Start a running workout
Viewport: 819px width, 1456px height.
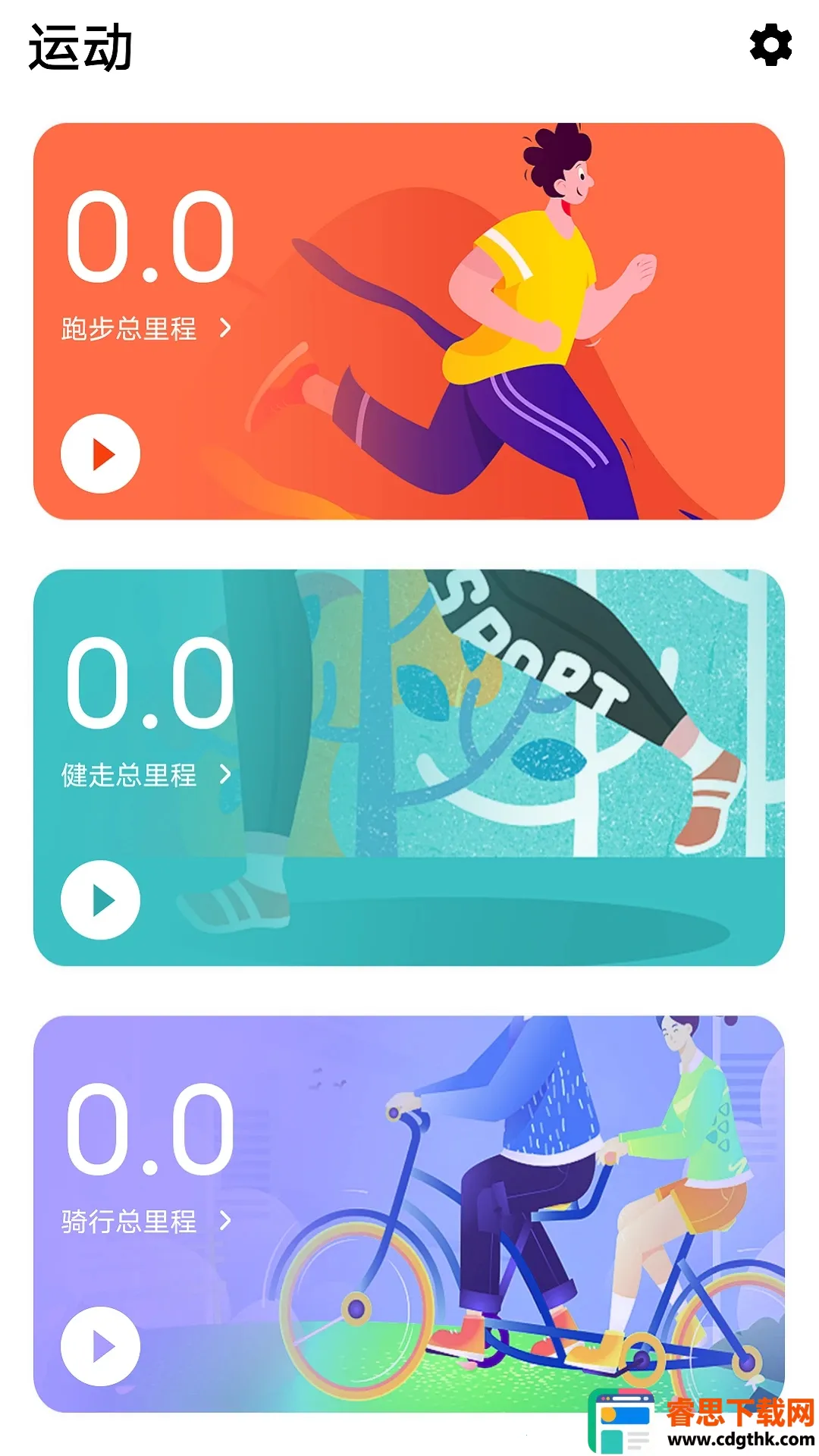coord(100,454)
